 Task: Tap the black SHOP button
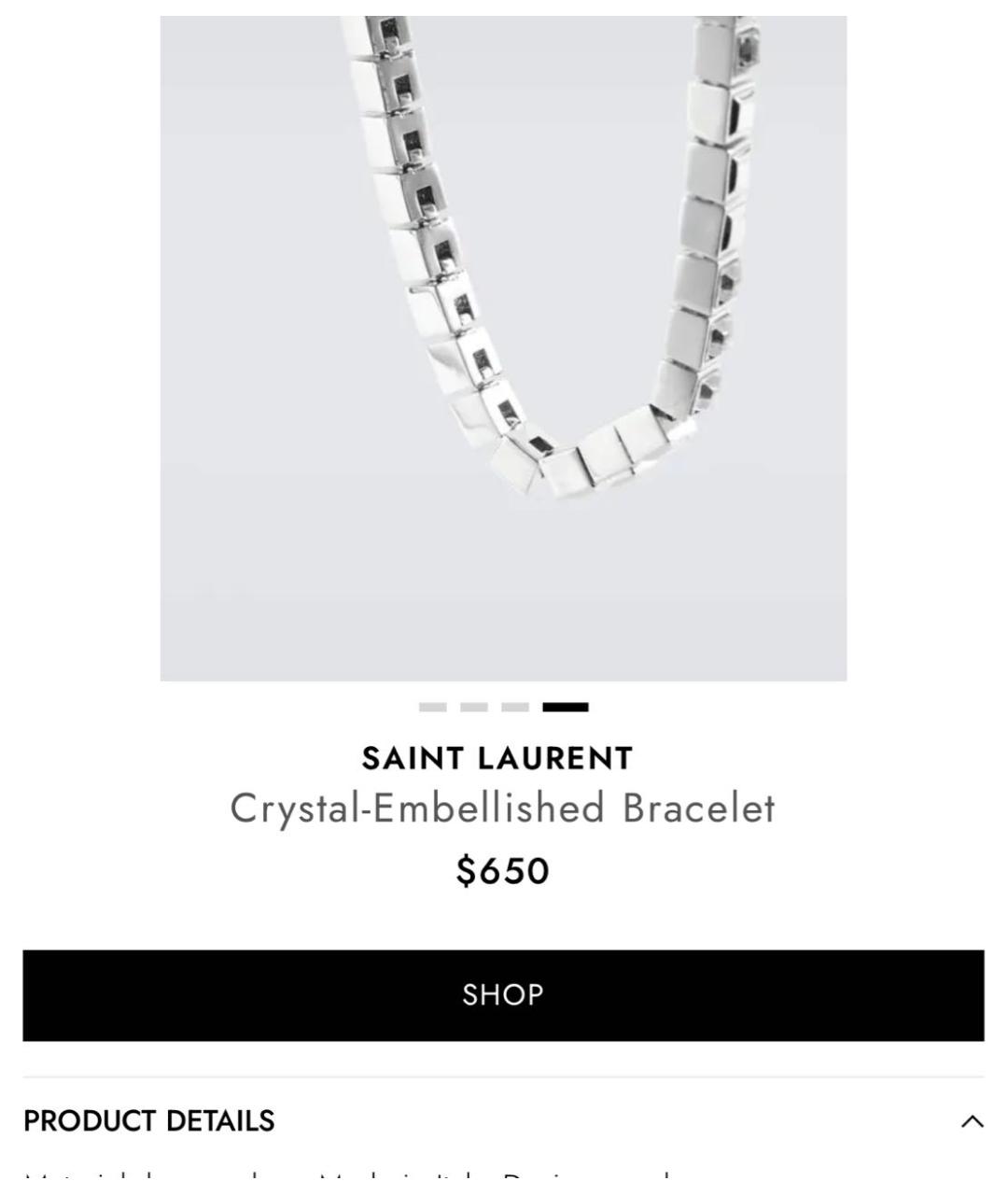(x=503, y=995)
